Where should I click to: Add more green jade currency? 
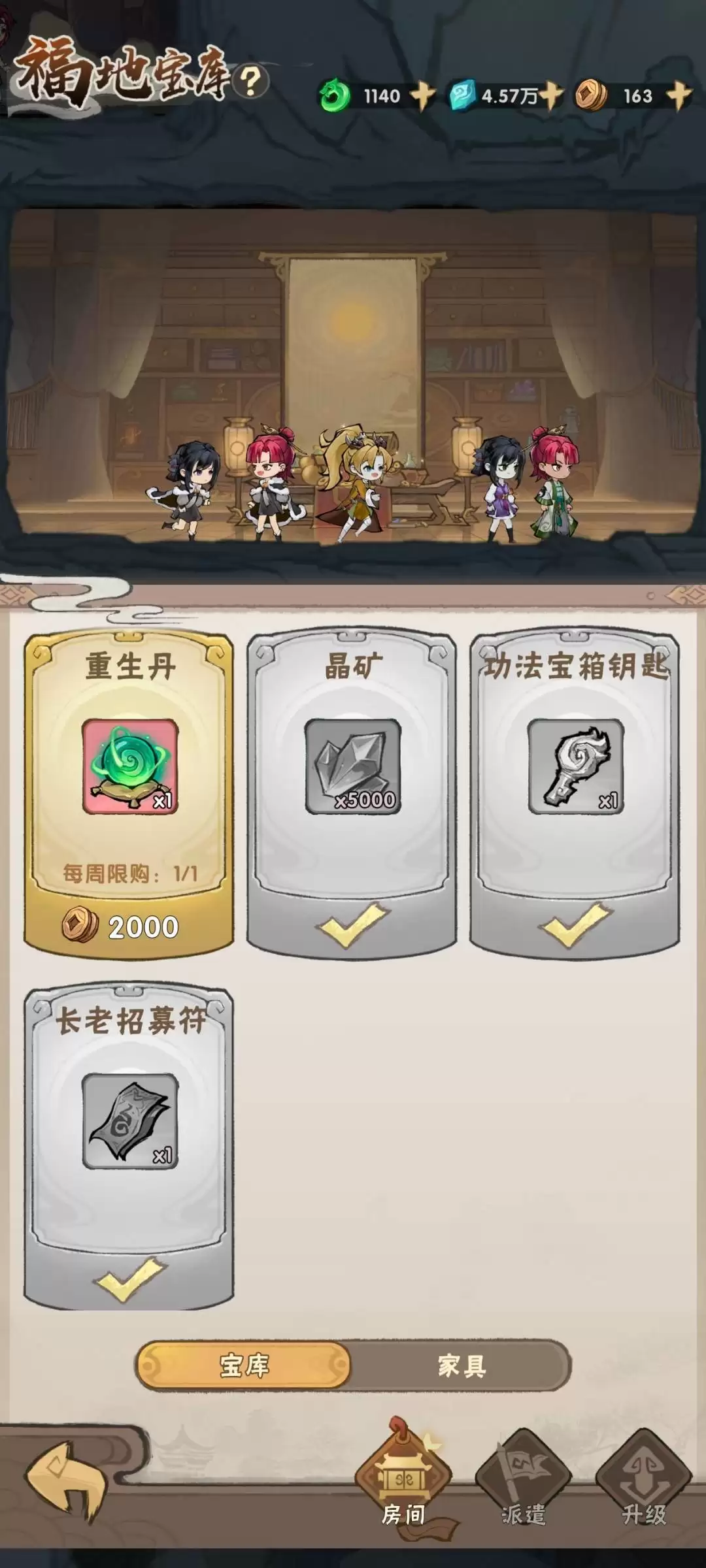point(422,96)
